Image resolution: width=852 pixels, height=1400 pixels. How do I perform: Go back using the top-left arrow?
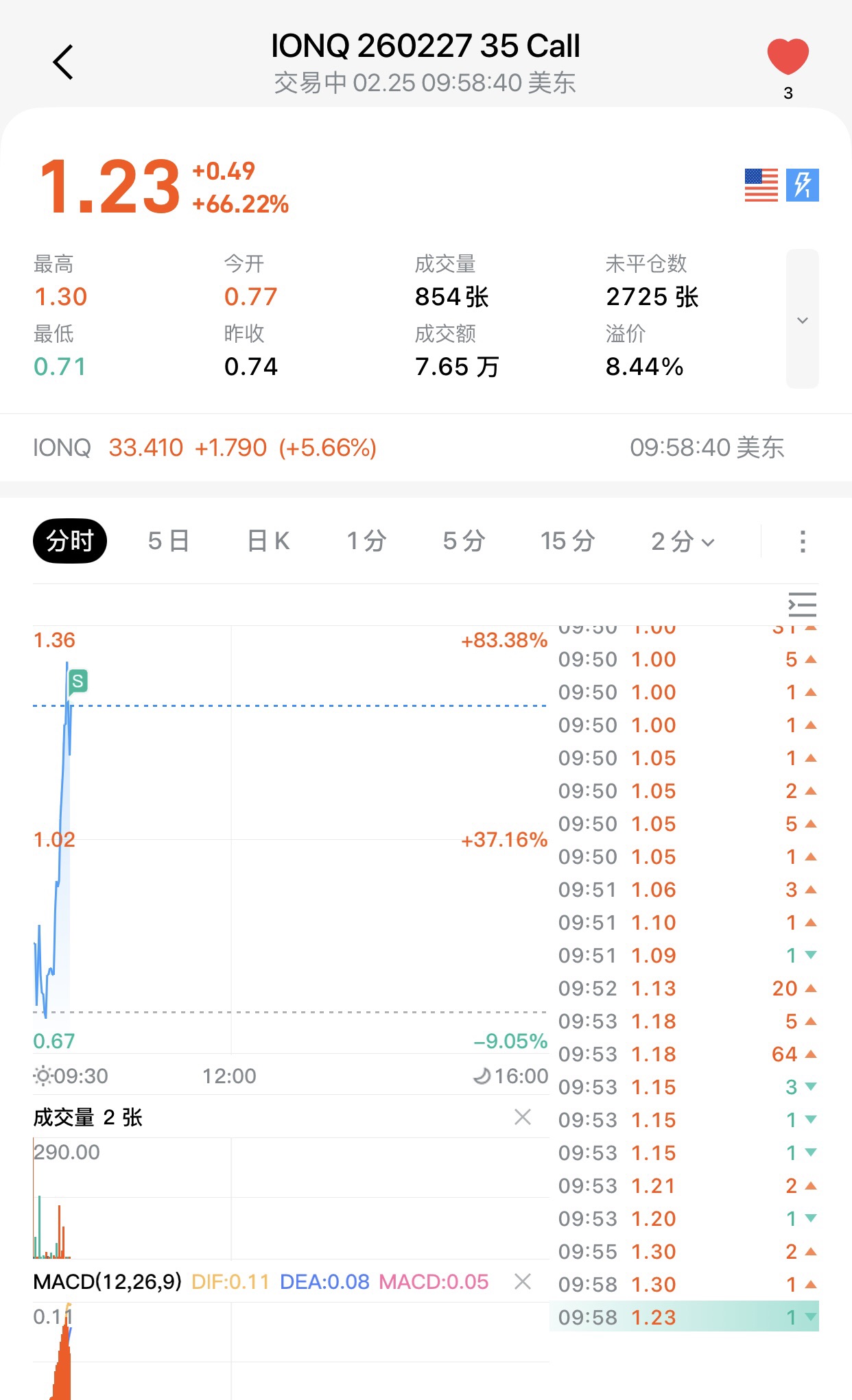point(63,62)
